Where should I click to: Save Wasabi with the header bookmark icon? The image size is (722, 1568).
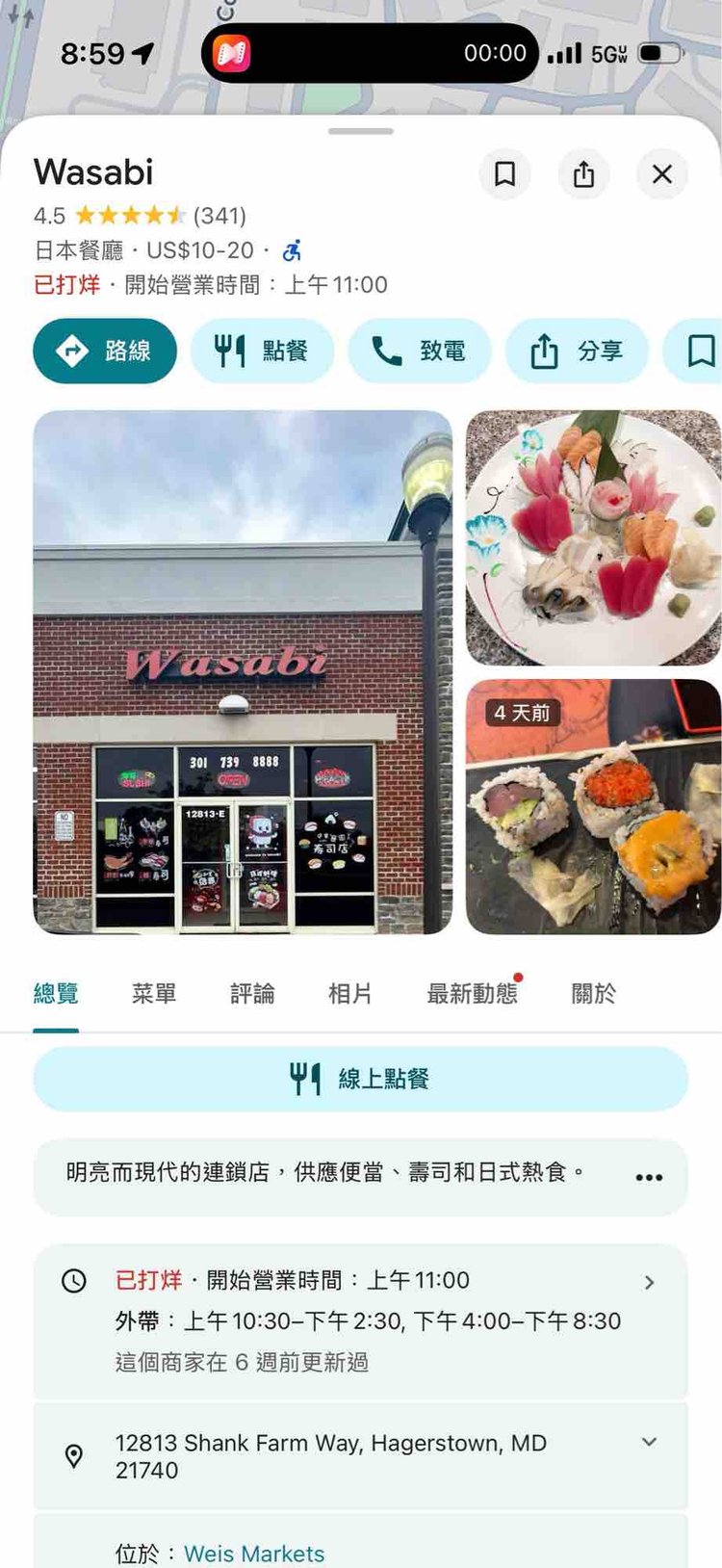point(504,174)
